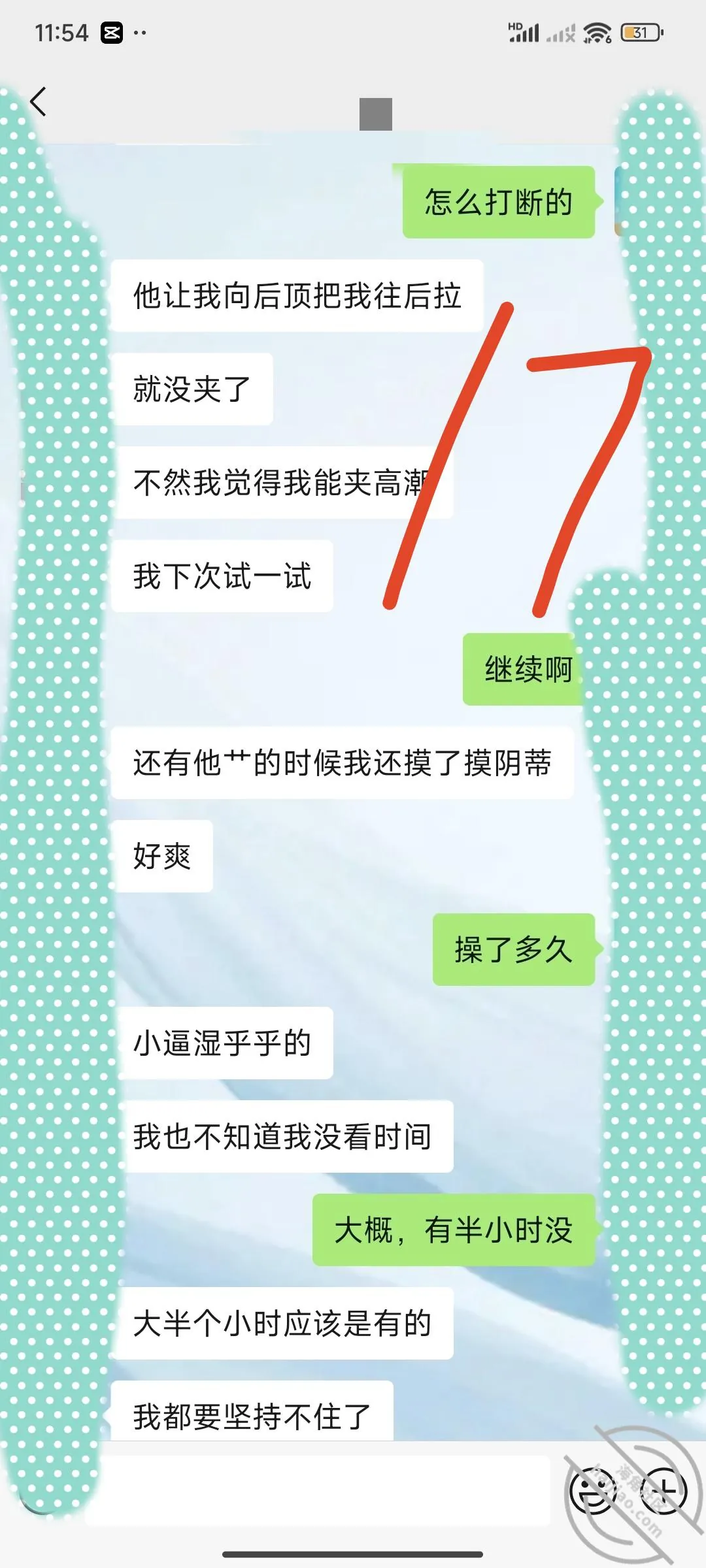Image resolution: width=706 pixels, height=1568 pixels.
Task: Open the plus attachment menu
Action: click(664, 1491)
